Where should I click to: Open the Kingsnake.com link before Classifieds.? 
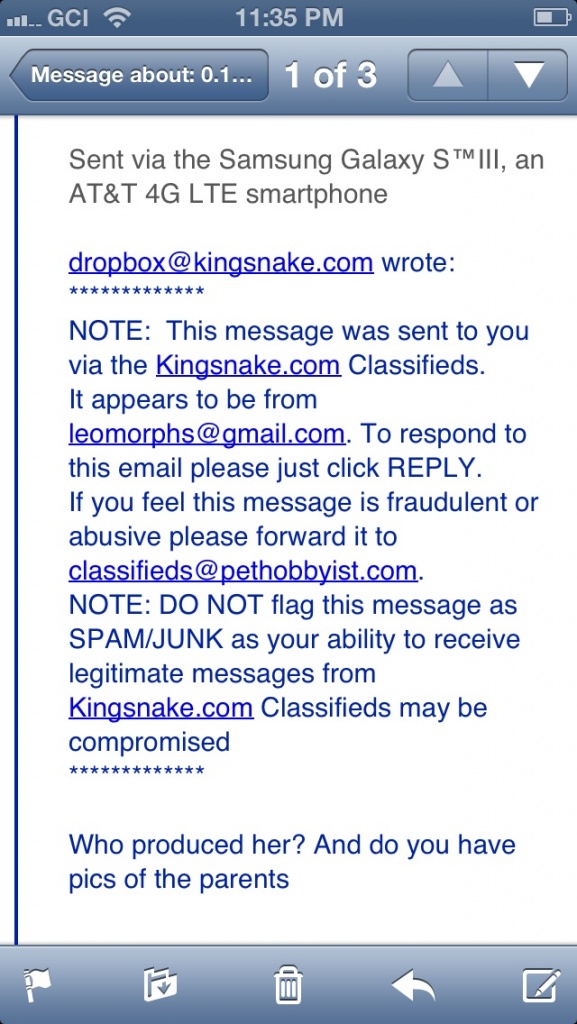click(248, 366)
